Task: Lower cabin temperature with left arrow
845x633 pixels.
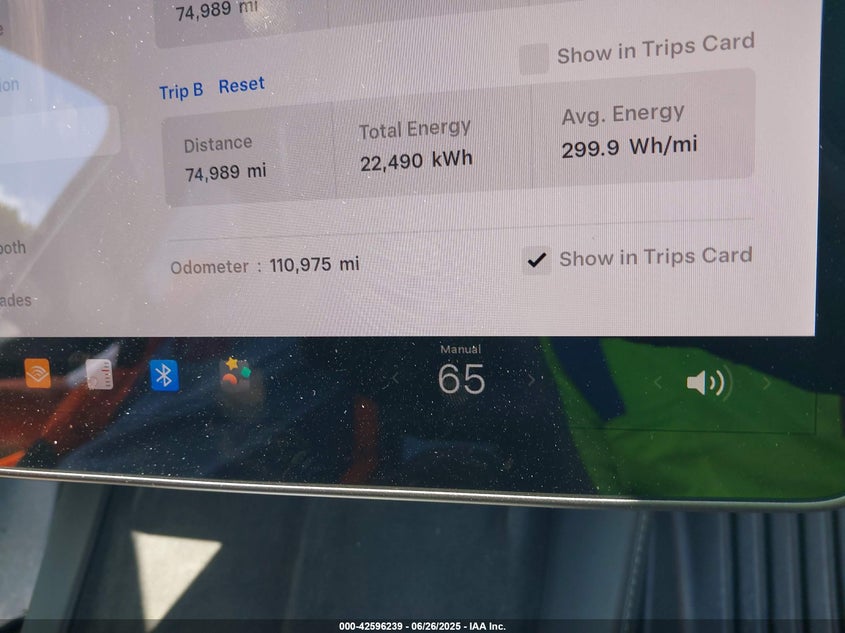Action: click(395, 379)
